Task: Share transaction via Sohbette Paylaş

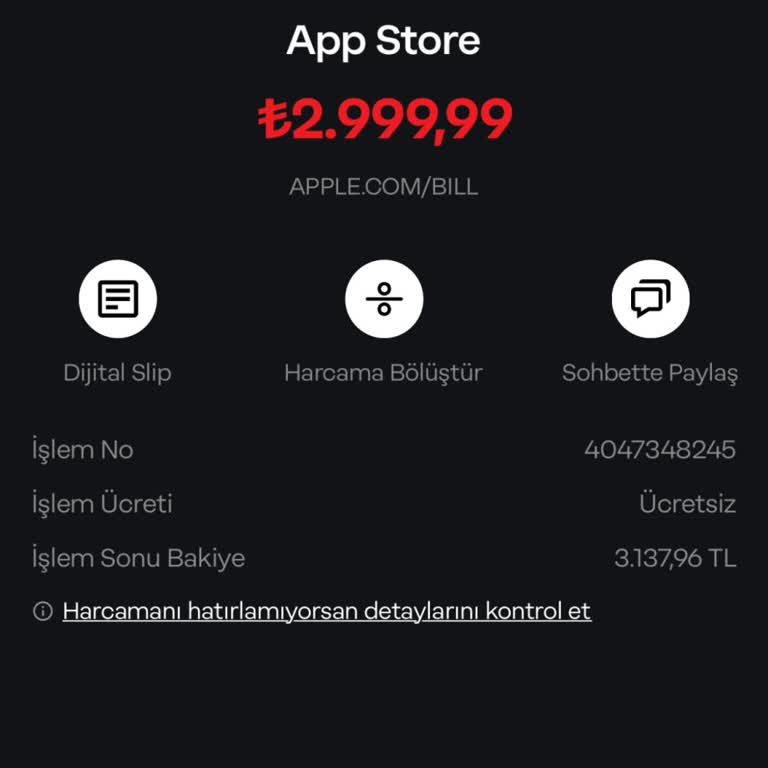Action: point(650,299)
